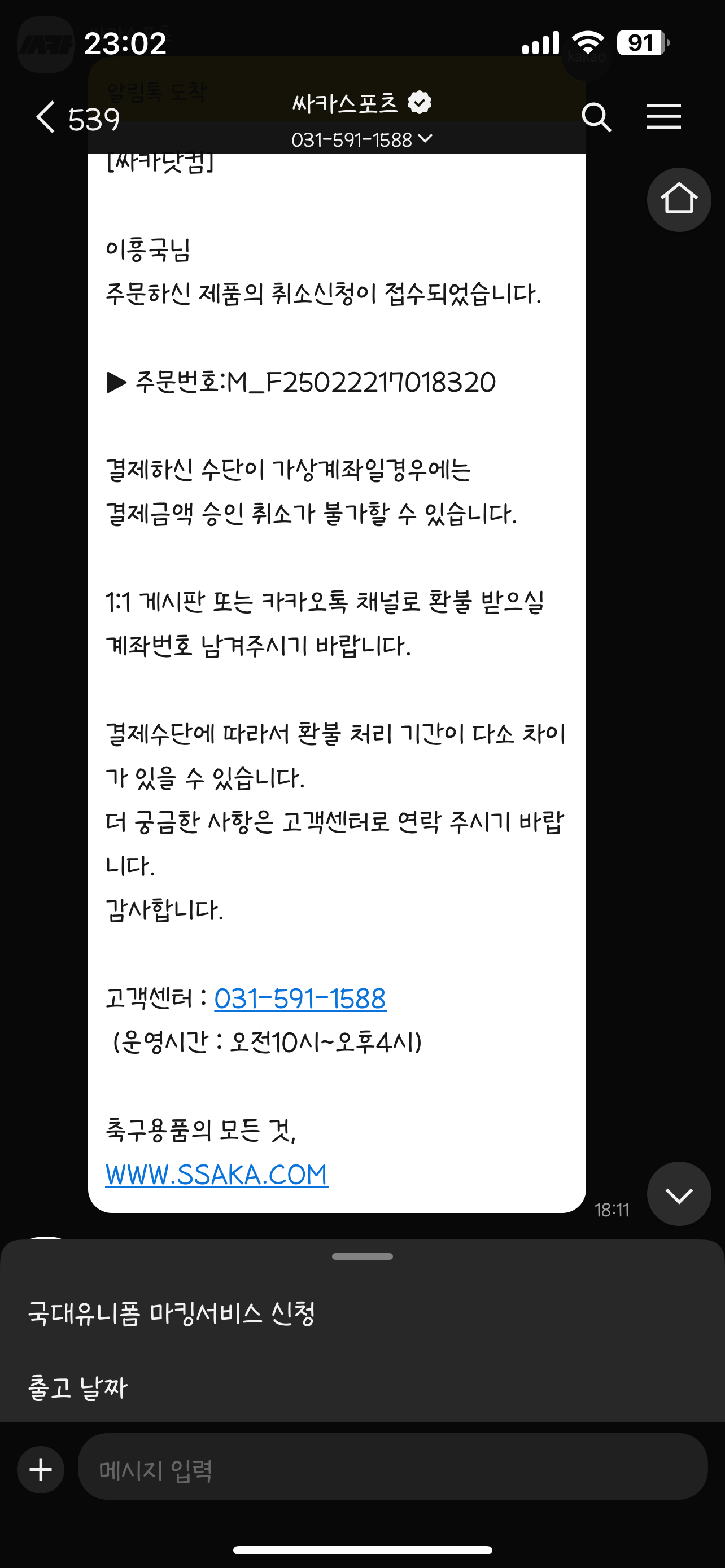Open the hamburger menu

pyautogui.click(x=663, y=116)
